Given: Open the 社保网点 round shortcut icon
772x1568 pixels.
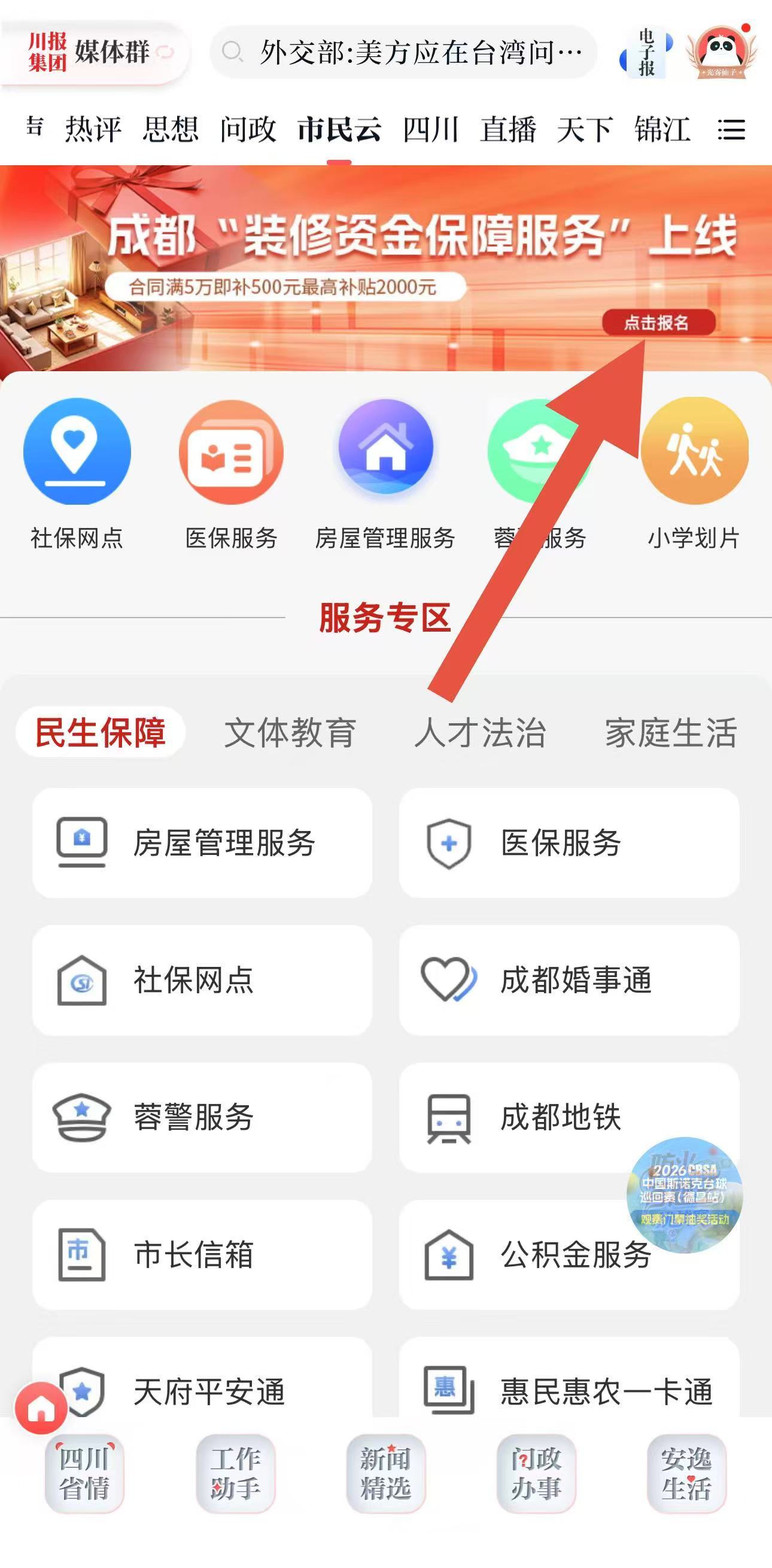Looking at the screenshot, I should coord(77,451).
